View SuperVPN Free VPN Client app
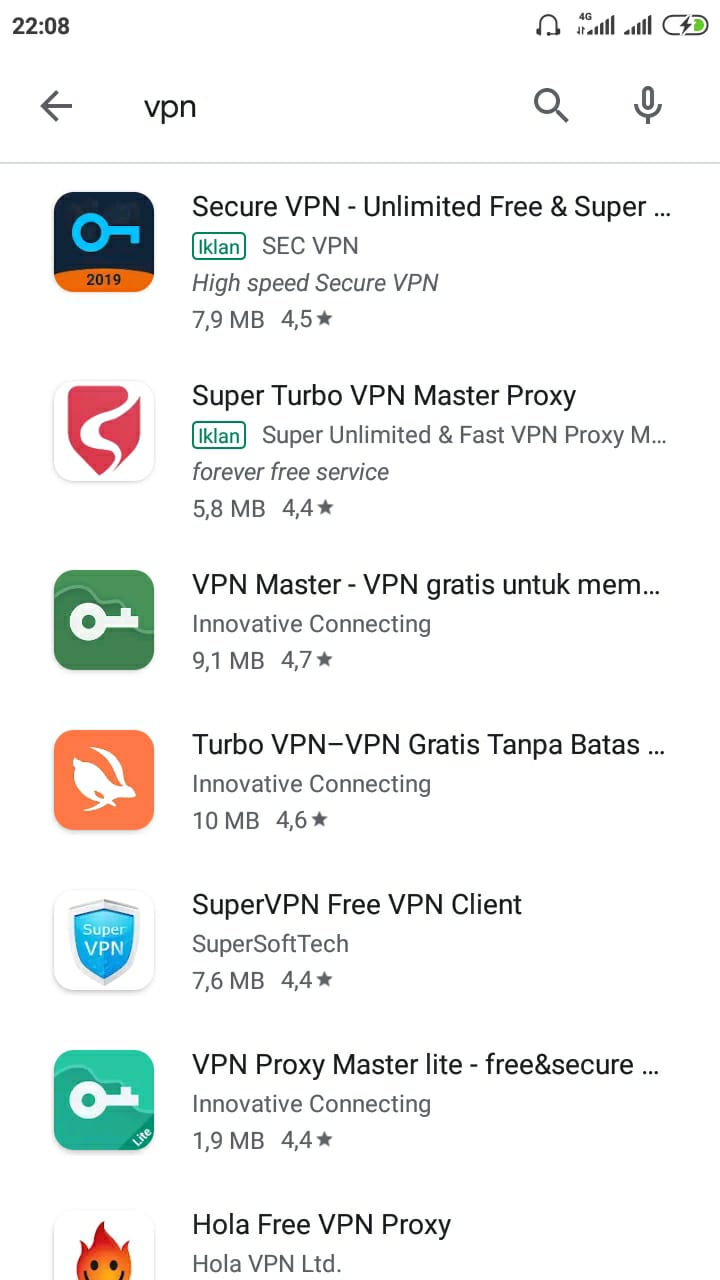 point(360,941)
